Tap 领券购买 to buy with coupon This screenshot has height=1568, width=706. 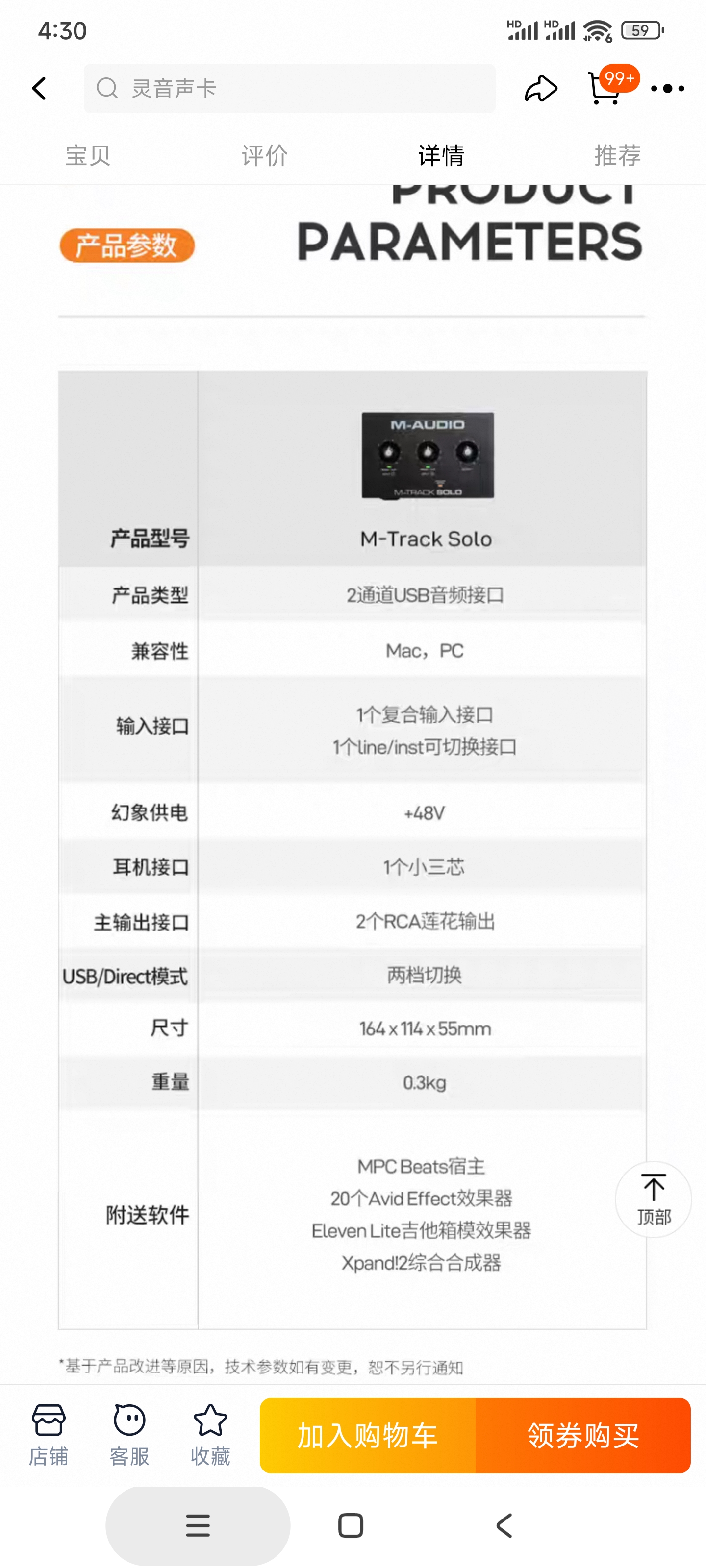583,1435
